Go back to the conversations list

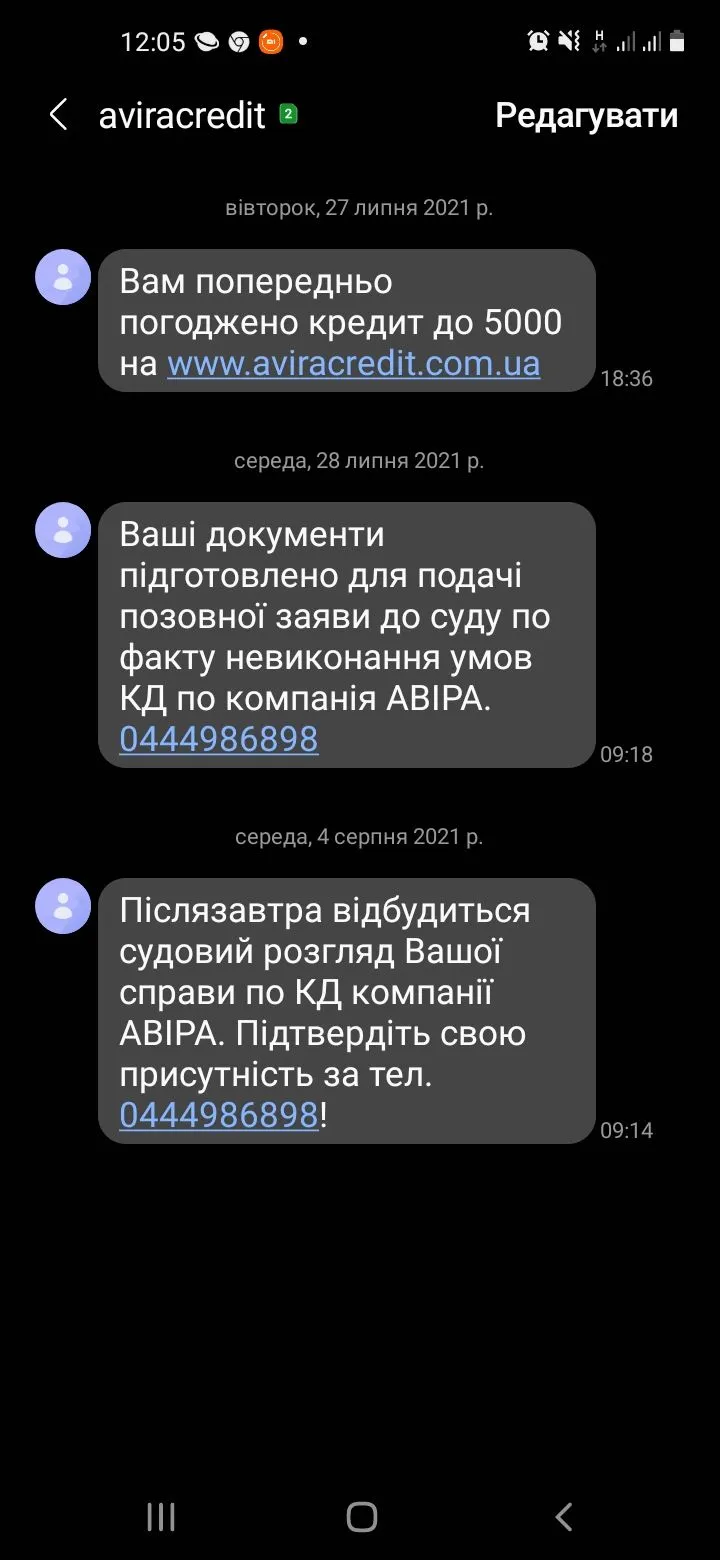(59, 115)
